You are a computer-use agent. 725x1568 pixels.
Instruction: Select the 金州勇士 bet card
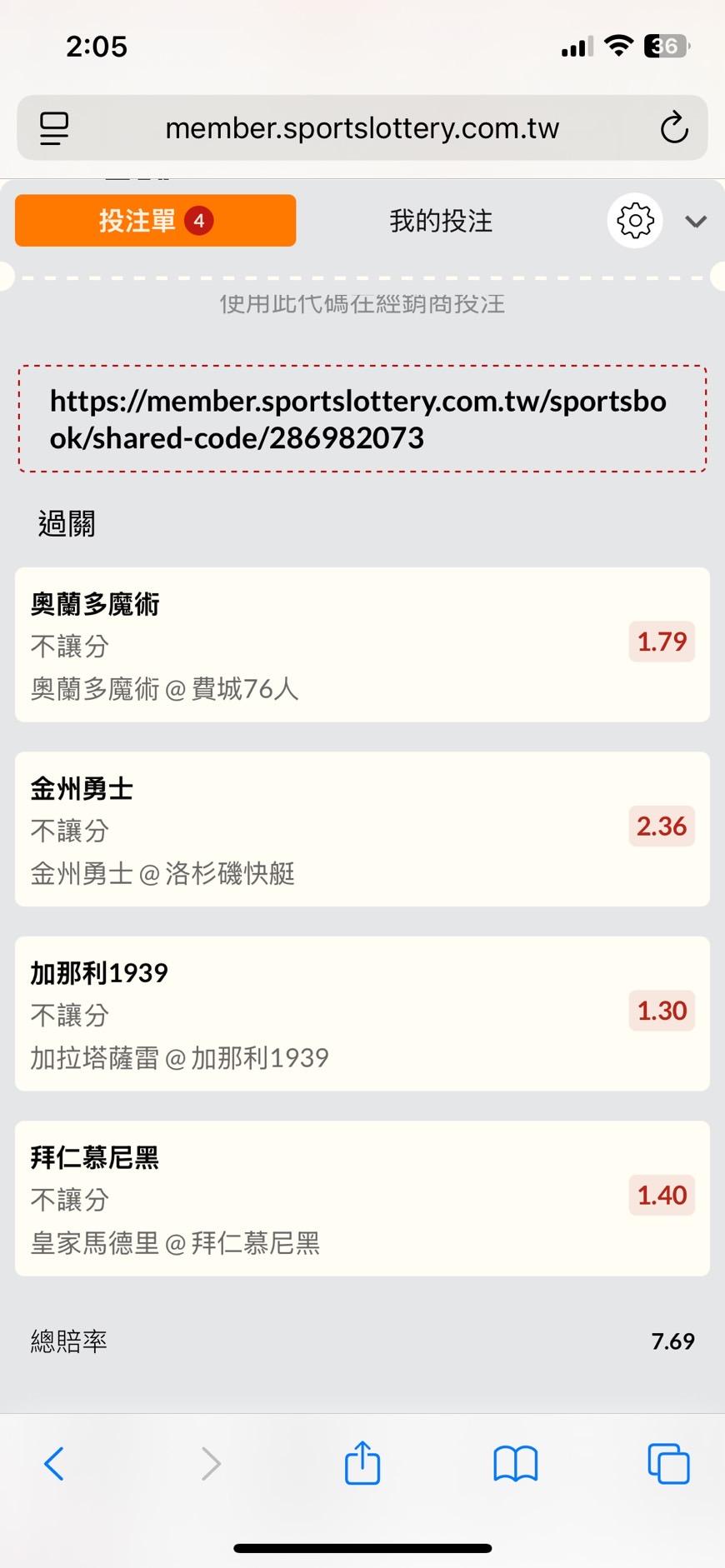pos(362,829)
